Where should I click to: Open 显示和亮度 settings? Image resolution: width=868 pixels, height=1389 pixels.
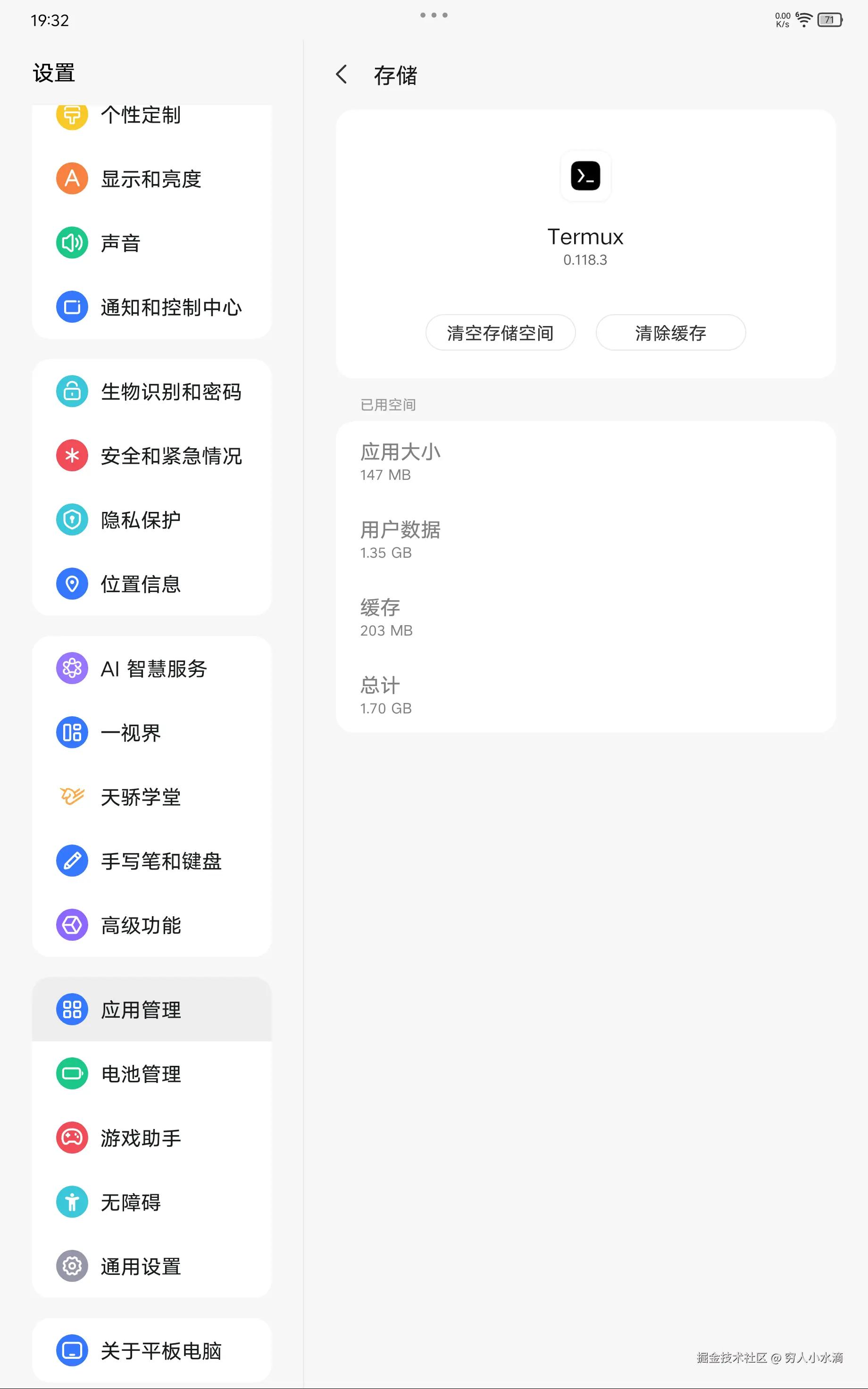151,179
